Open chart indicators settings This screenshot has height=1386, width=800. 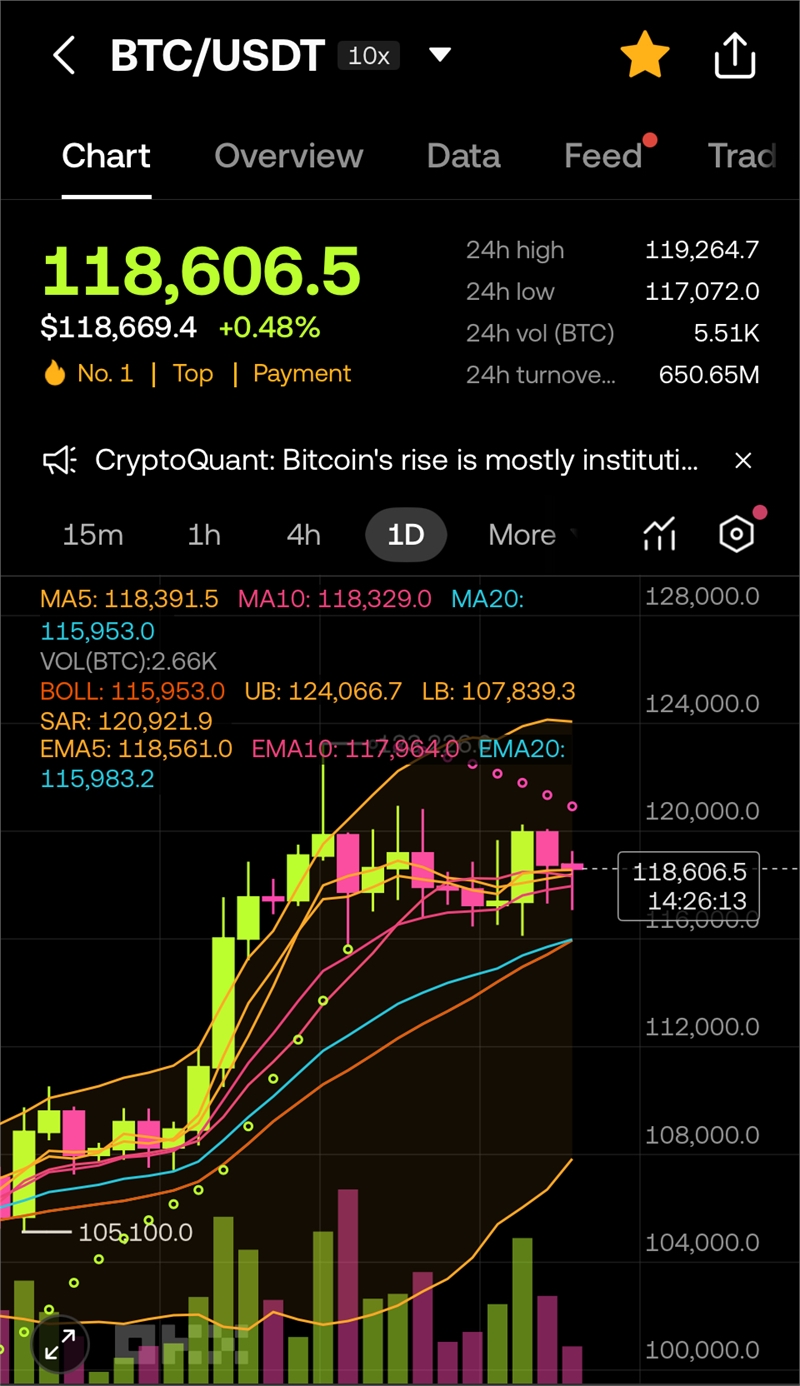[659, 535]
